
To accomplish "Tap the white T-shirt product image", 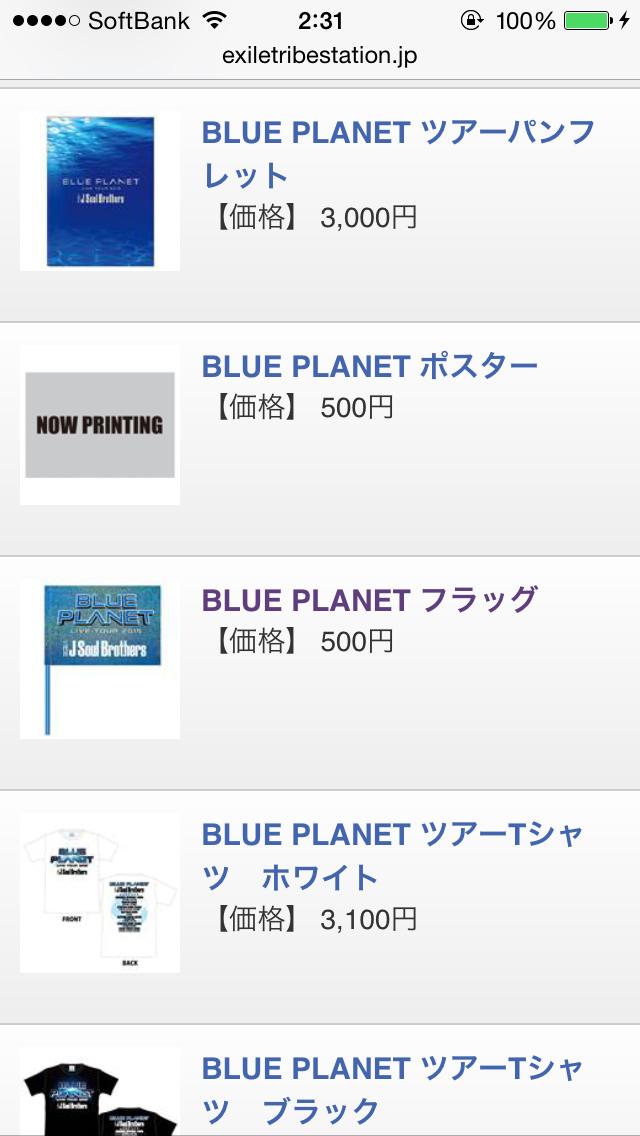I will 100,893.
